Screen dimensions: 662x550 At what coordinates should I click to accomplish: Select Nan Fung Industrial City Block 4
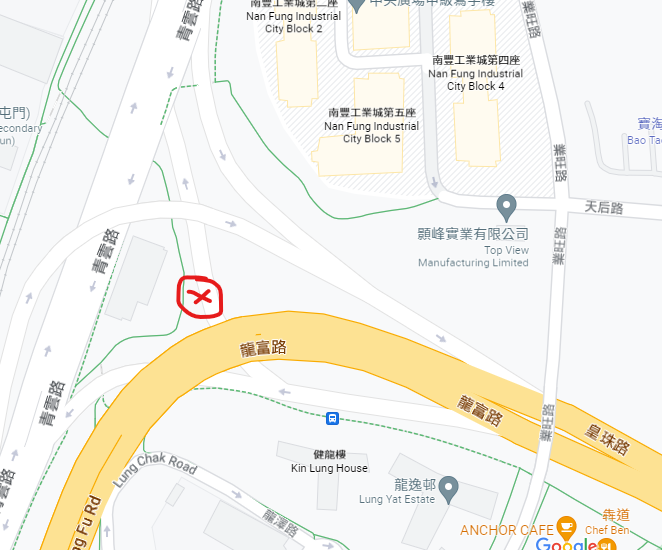pyautogui.click(x=475, y=73)
